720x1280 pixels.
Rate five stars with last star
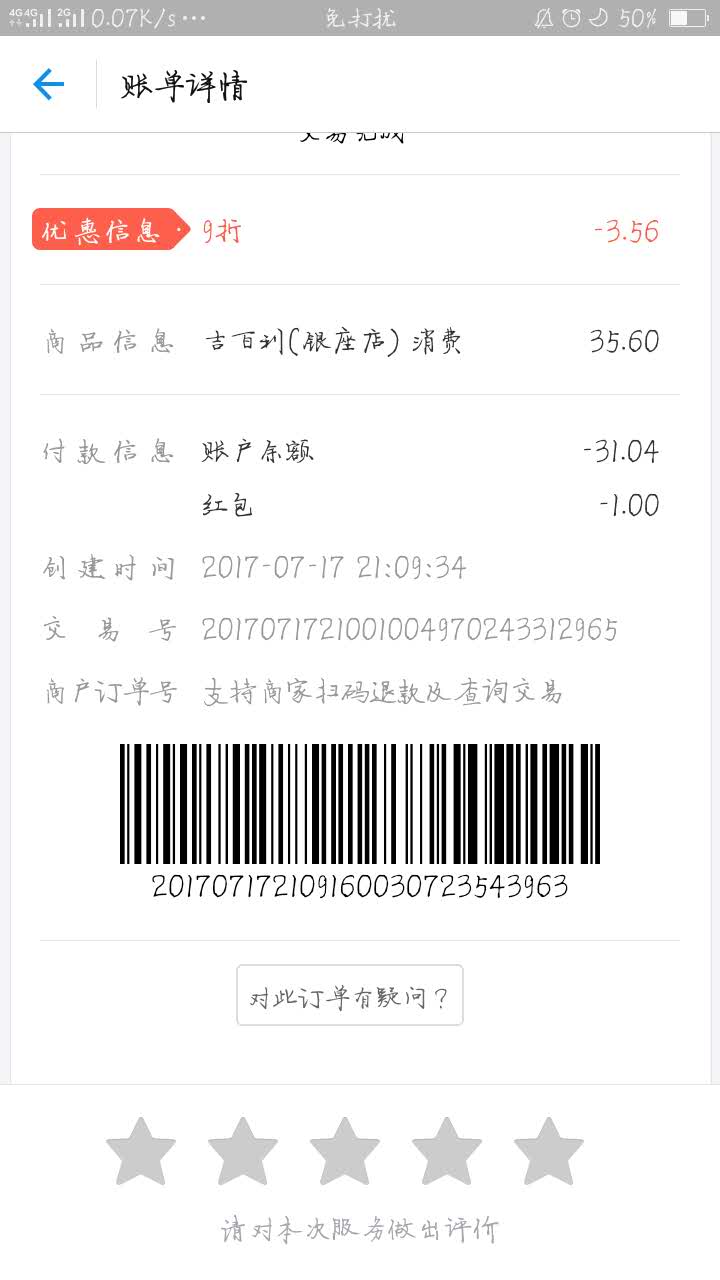coord(549,1152)
